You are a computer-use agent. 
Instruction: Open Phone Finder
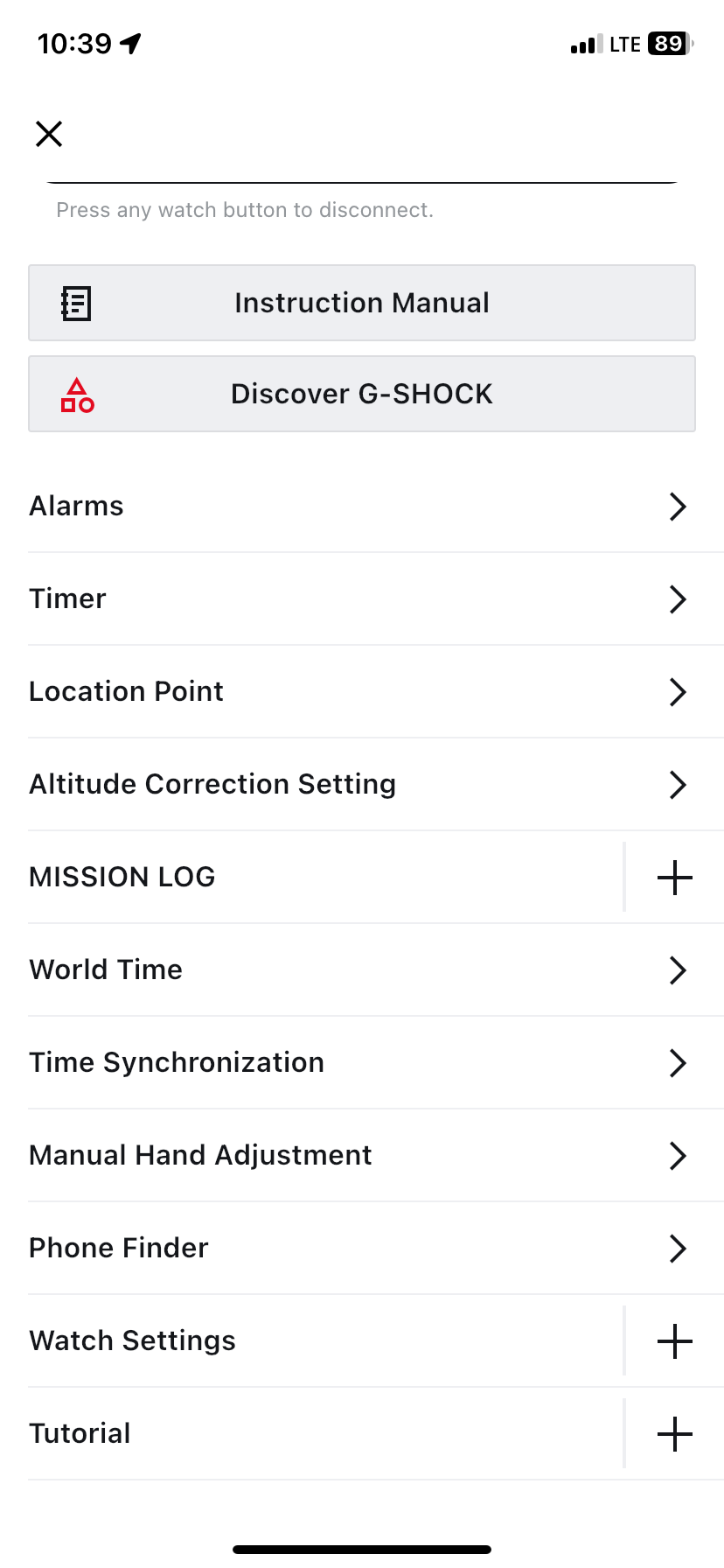point(362,1248)
